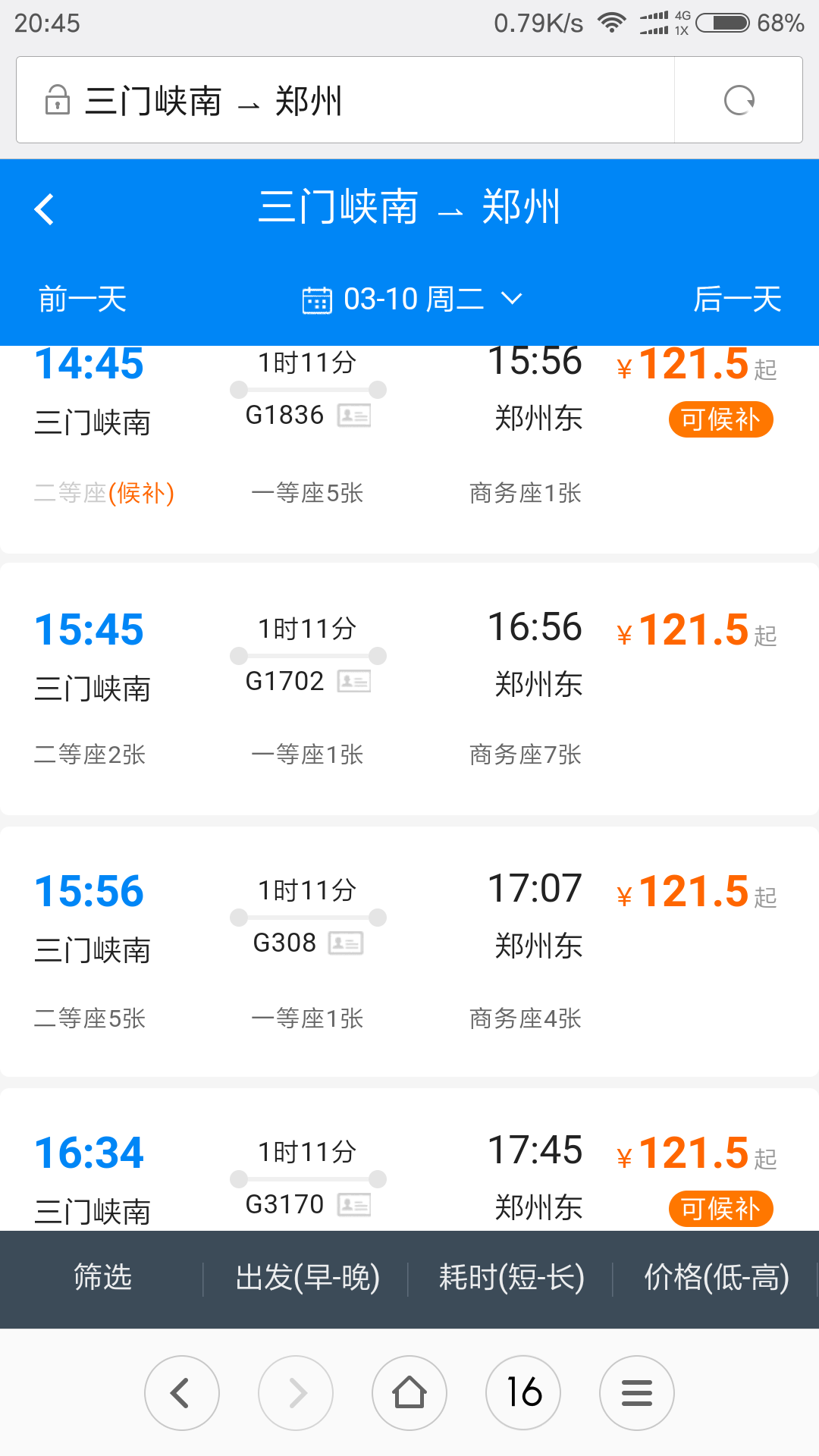Open the browser menu icon
This screenshot has height=1456, width=819.
(637, 1393)
